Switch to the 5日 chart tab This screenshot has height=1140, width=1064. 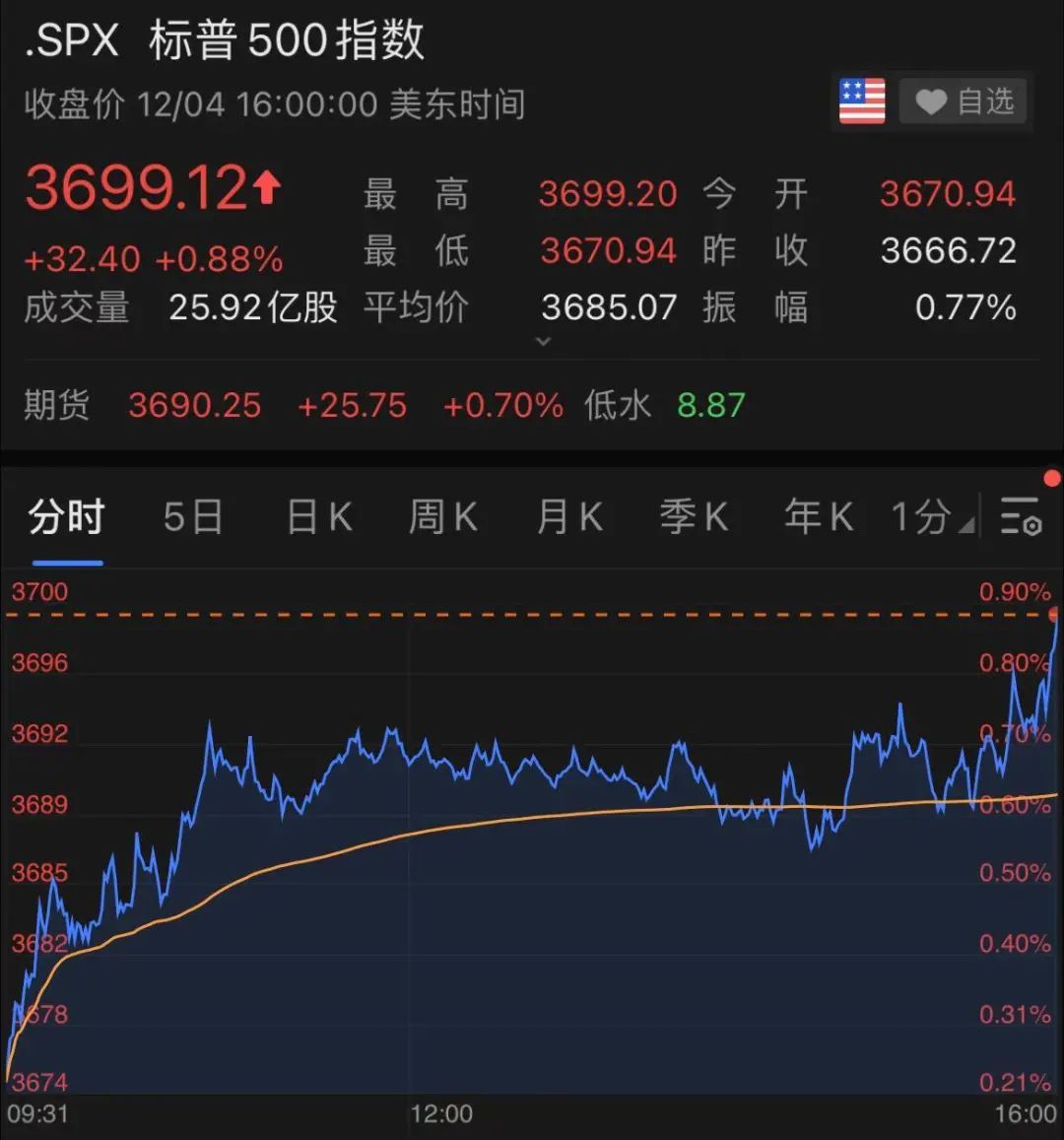(x=193, y=516)
